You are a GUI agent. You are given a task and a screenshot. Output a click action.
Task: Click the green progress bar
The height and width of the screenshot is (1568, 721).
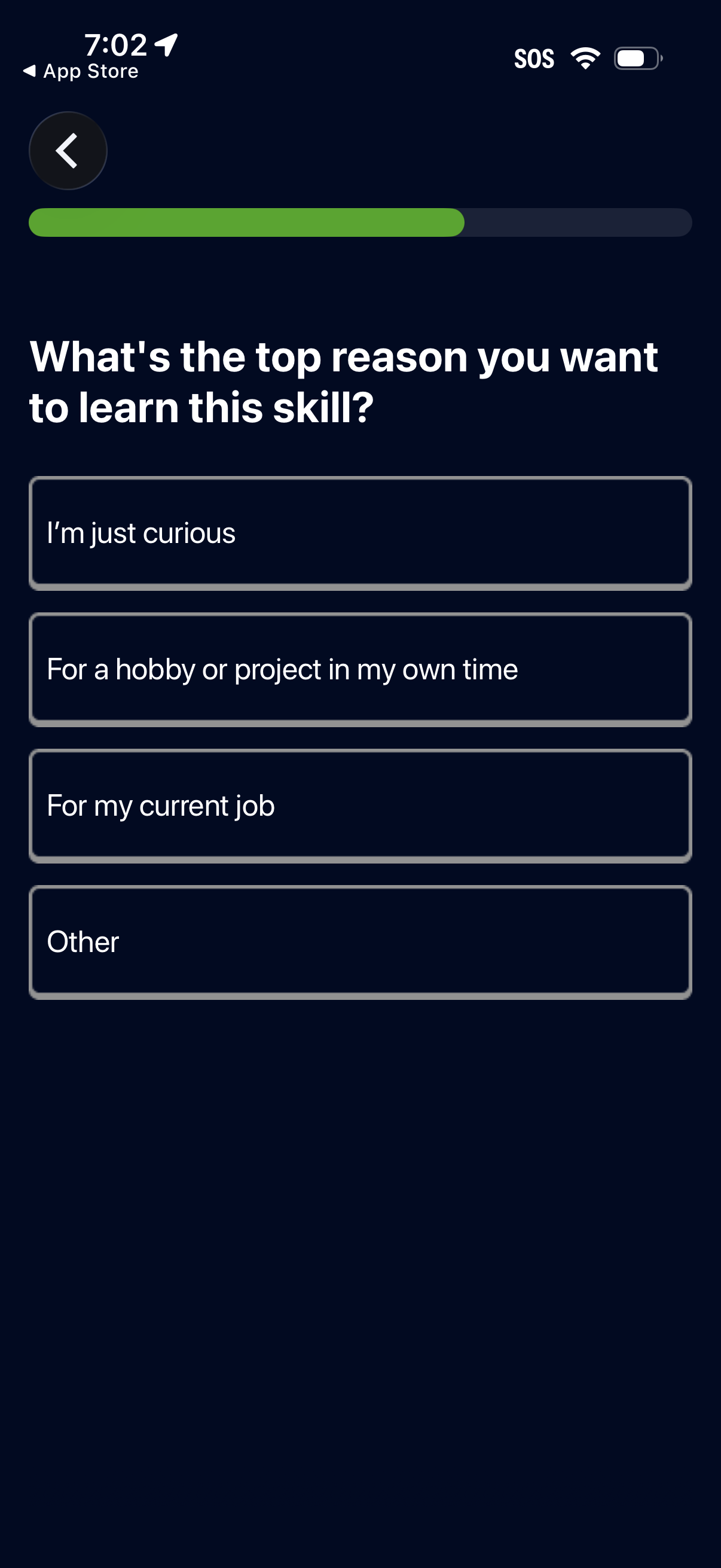point(243,224)
